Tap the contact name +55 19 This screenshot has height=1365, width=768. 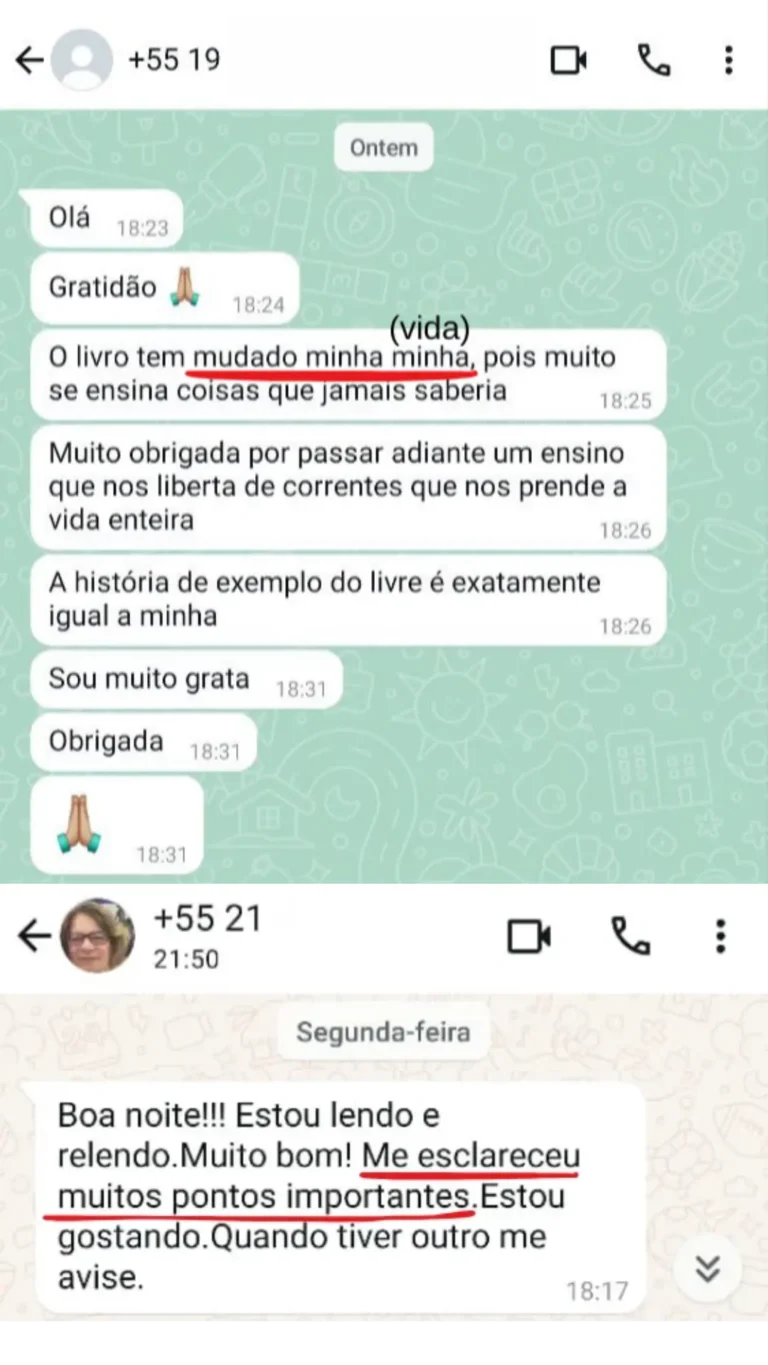[173, 59]
